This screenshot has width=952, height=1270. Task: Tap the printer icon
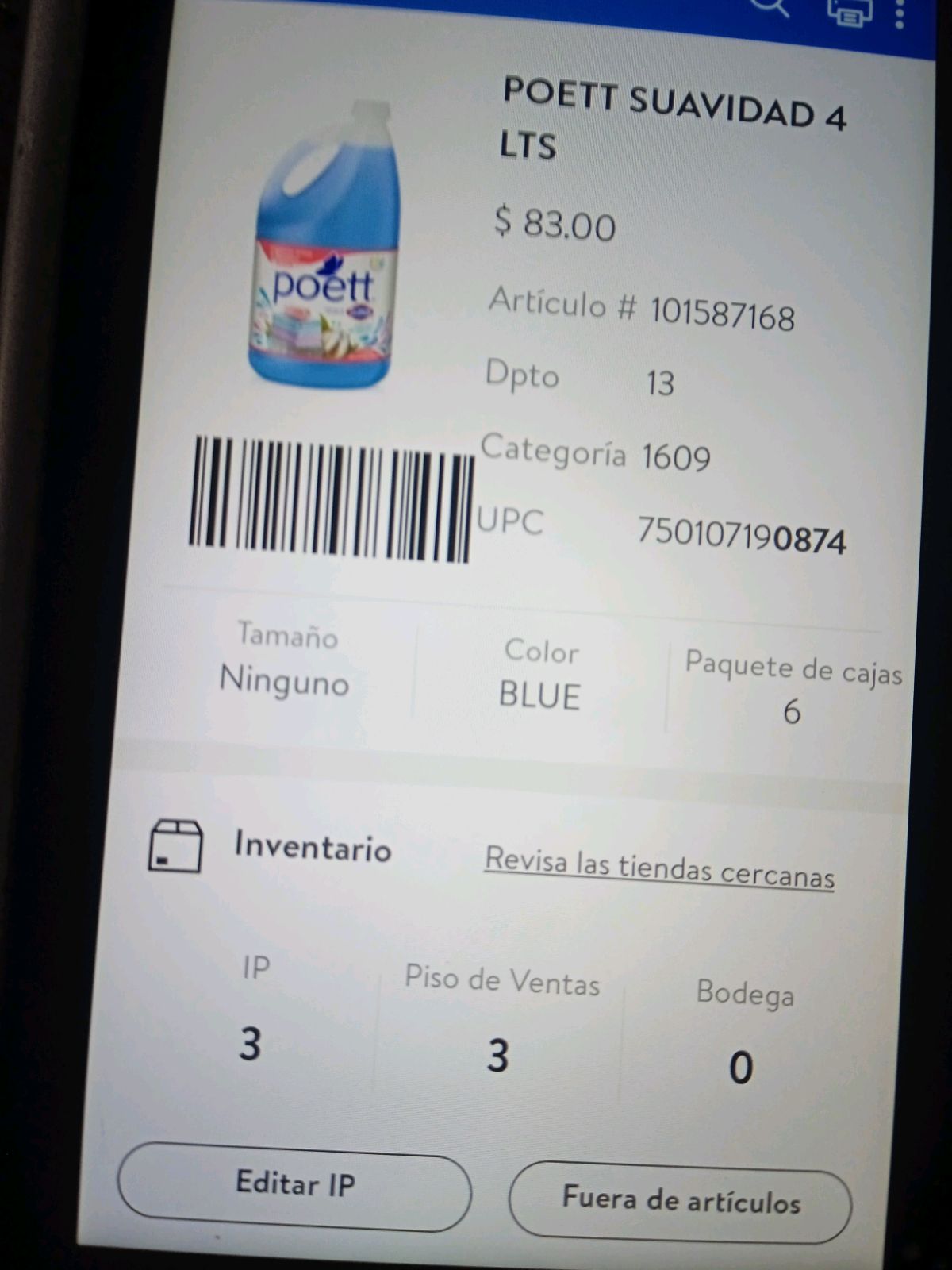(850, 10)
